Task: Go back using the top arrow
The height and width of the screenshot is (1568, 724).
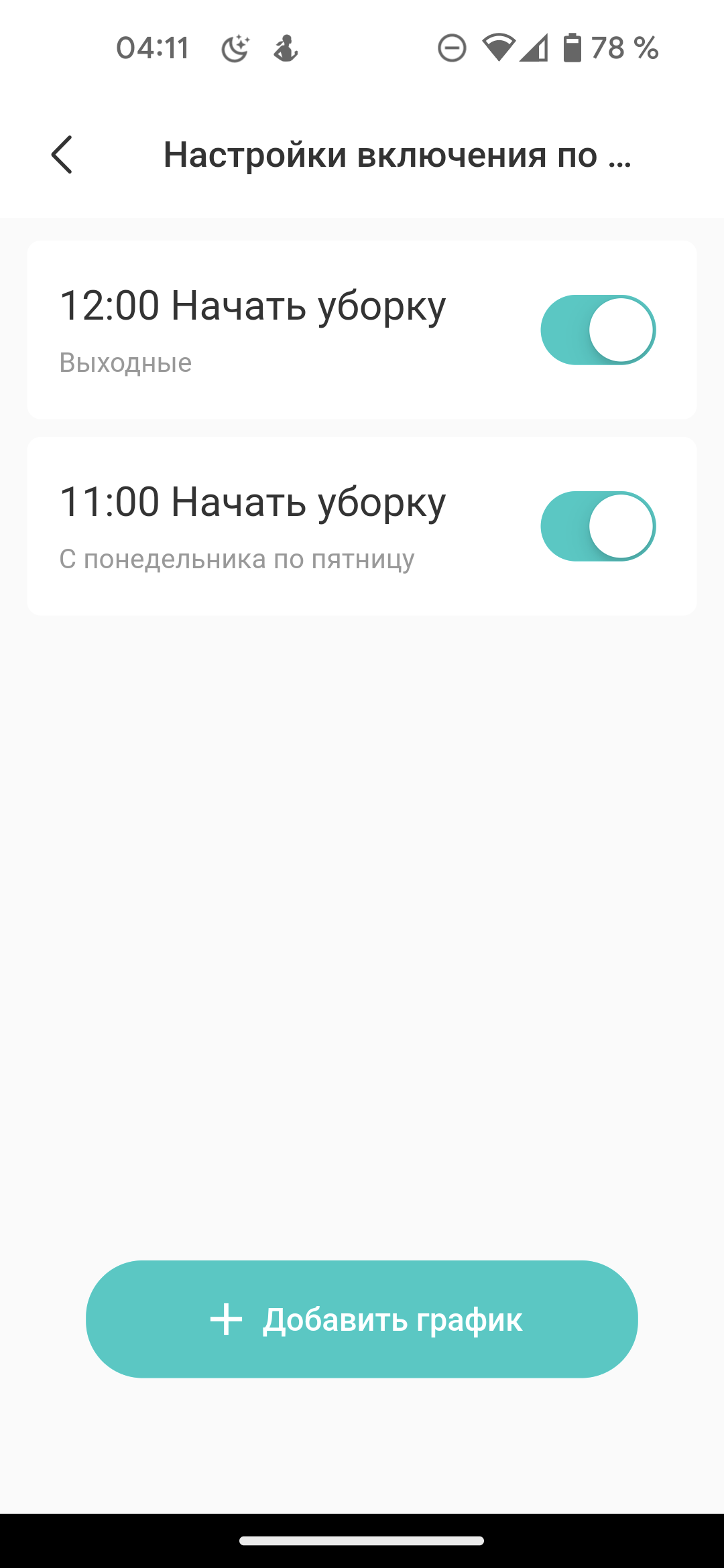Action: tap(62, 155)
